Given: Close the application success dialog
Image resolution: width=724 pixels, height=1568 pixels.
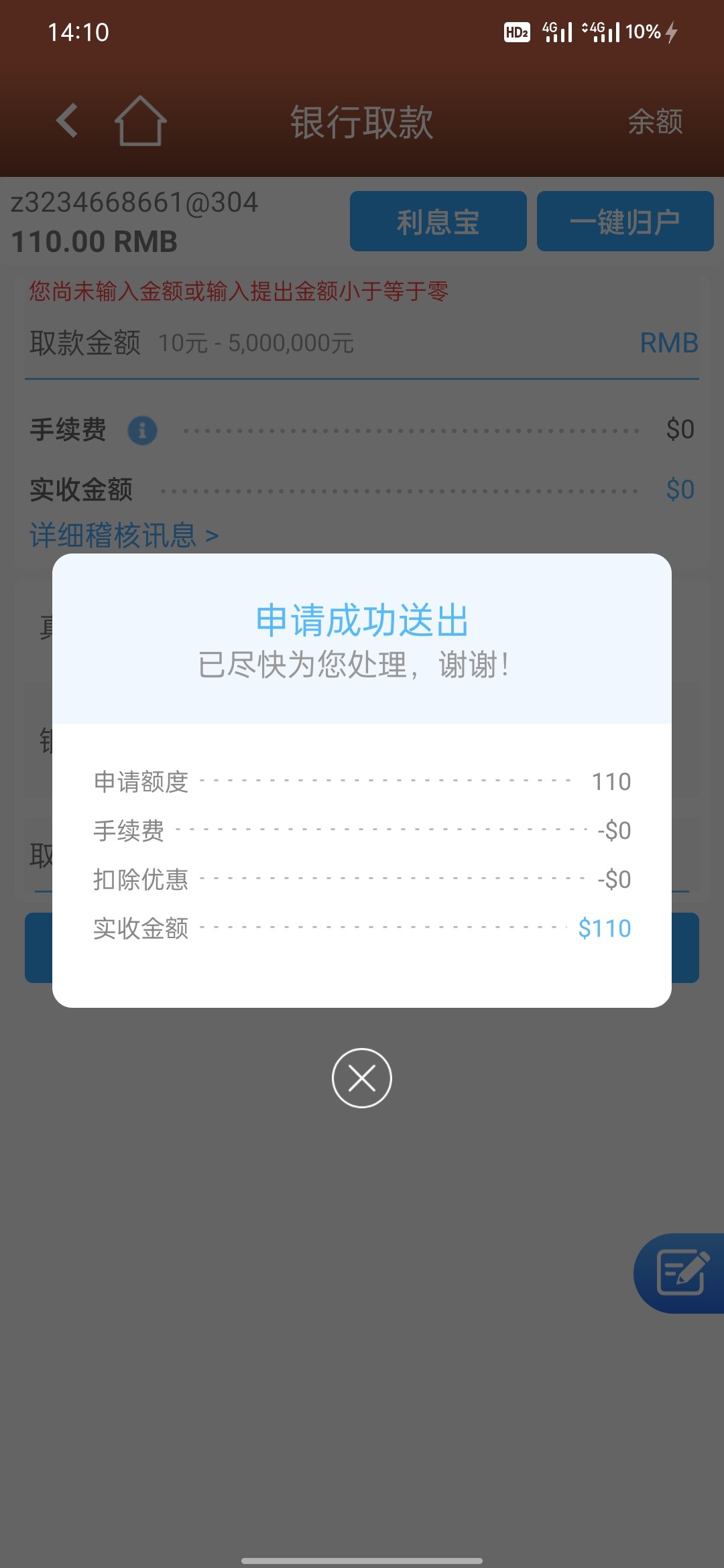Looking at the screenshot, I should [361, 1078].
